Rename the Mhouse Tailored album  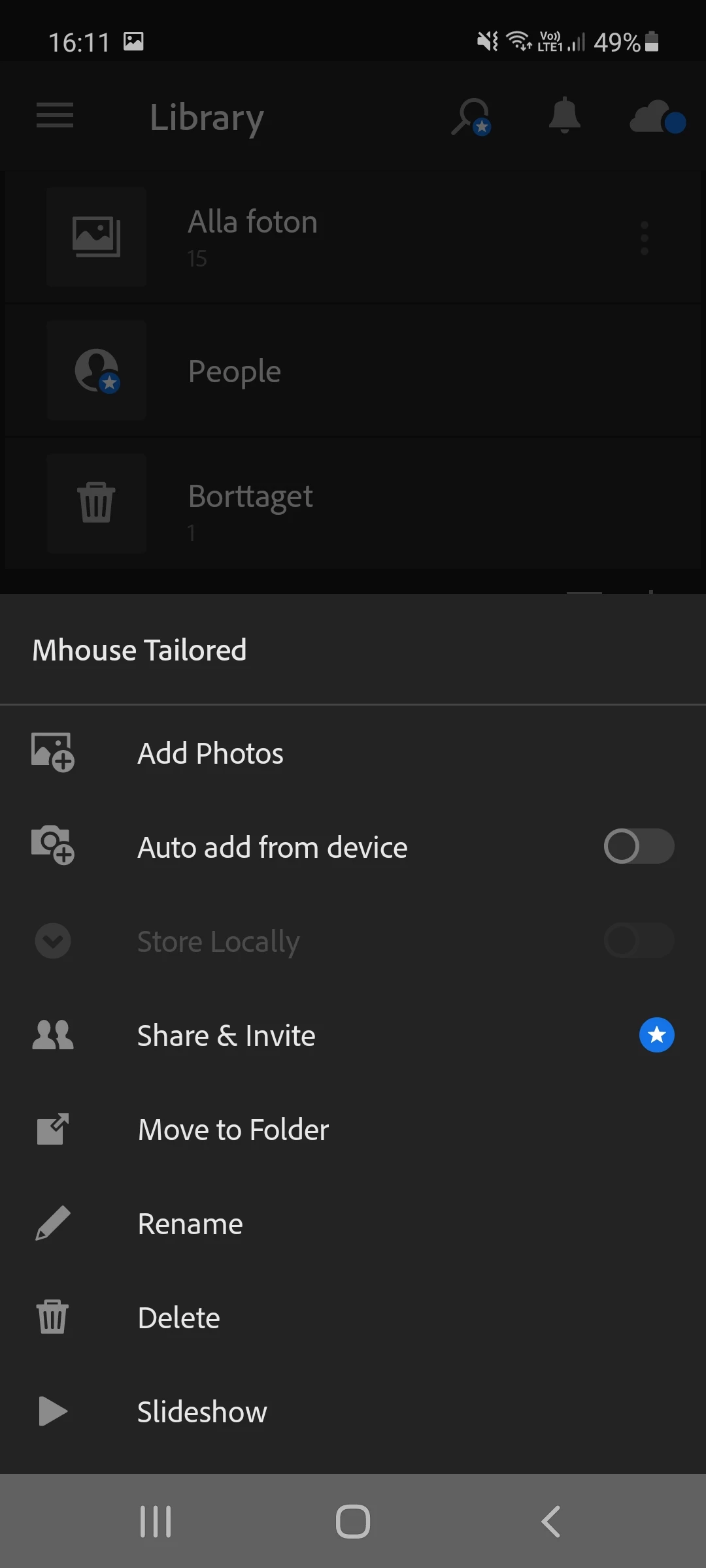[190, 1224]
